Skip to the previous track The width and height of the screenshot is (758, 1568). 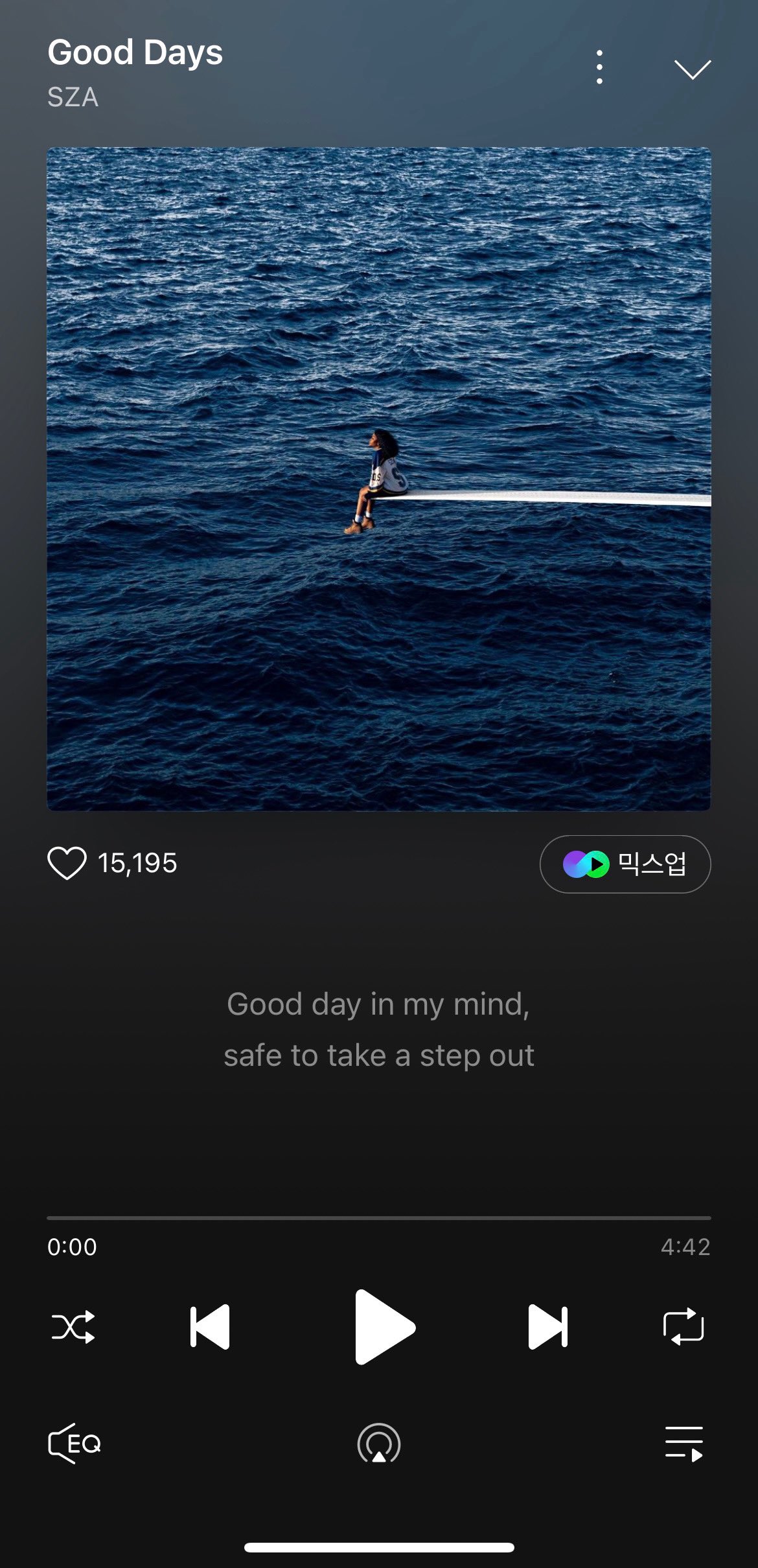210,1326
